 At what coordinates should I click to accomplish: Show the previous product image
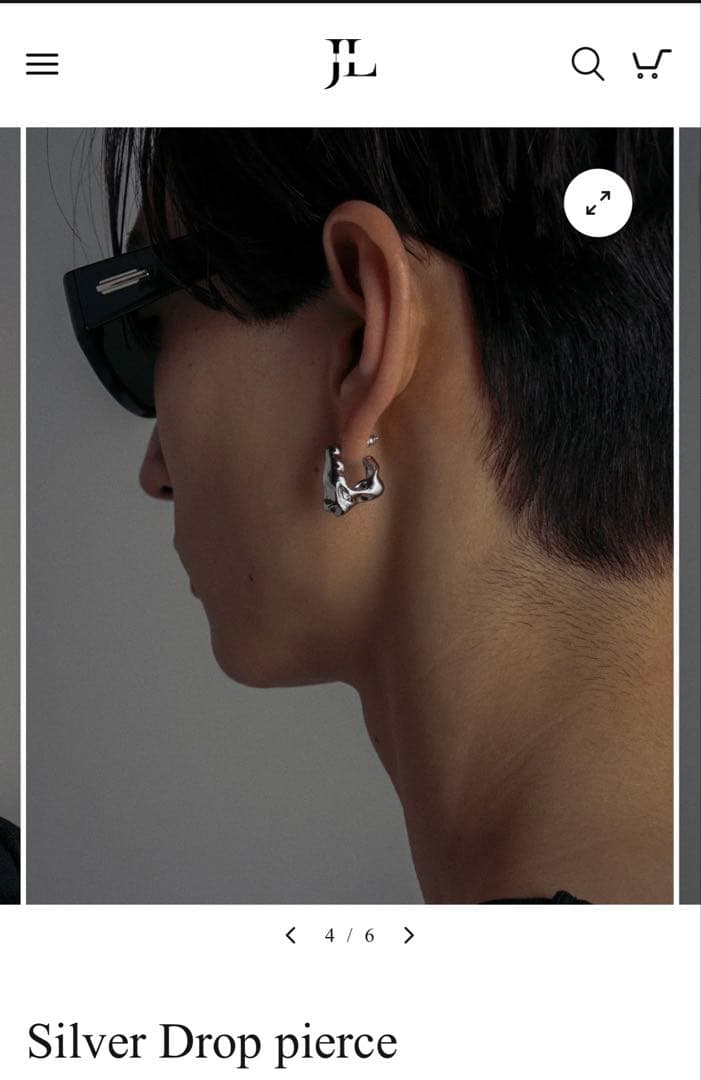pos(291,935)
